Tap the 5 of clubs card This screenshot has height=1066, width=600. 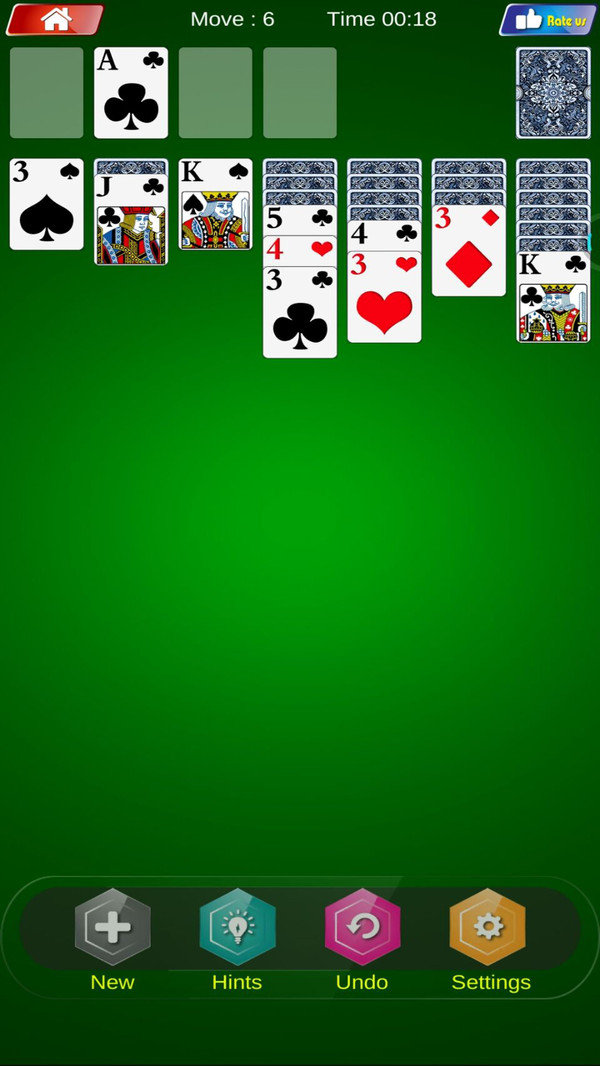(x=300, y=220)
